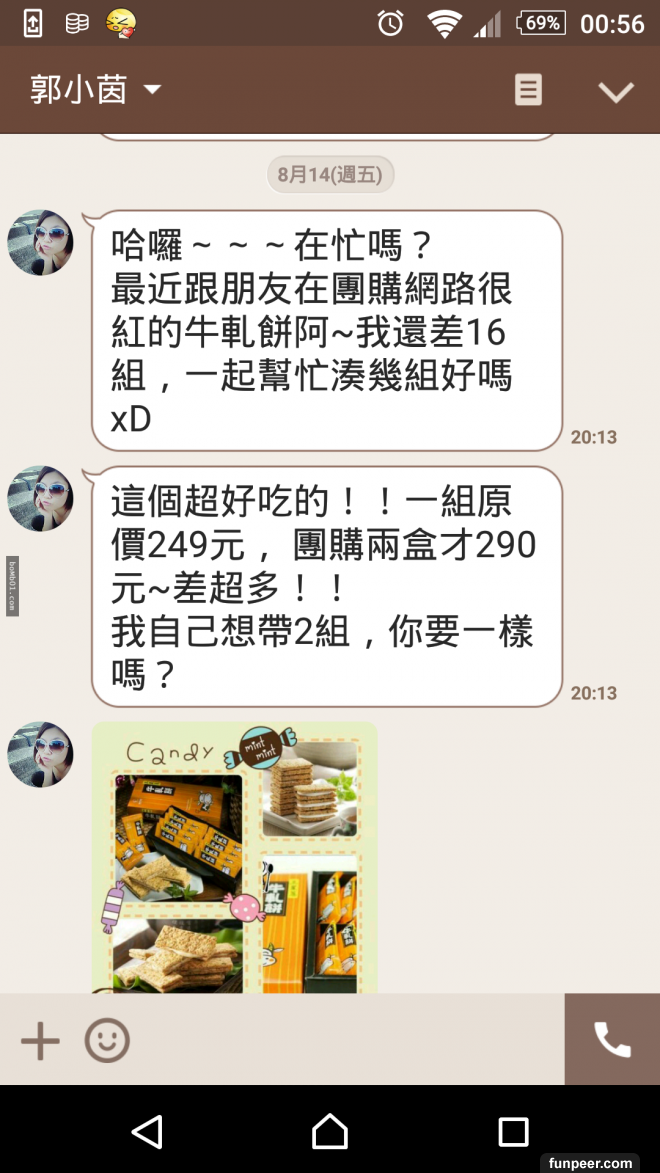The width and height of the screenshot is (660, 1173).
Task: Open the Candy nougat cracker photo
Action: tap(235, 858)
